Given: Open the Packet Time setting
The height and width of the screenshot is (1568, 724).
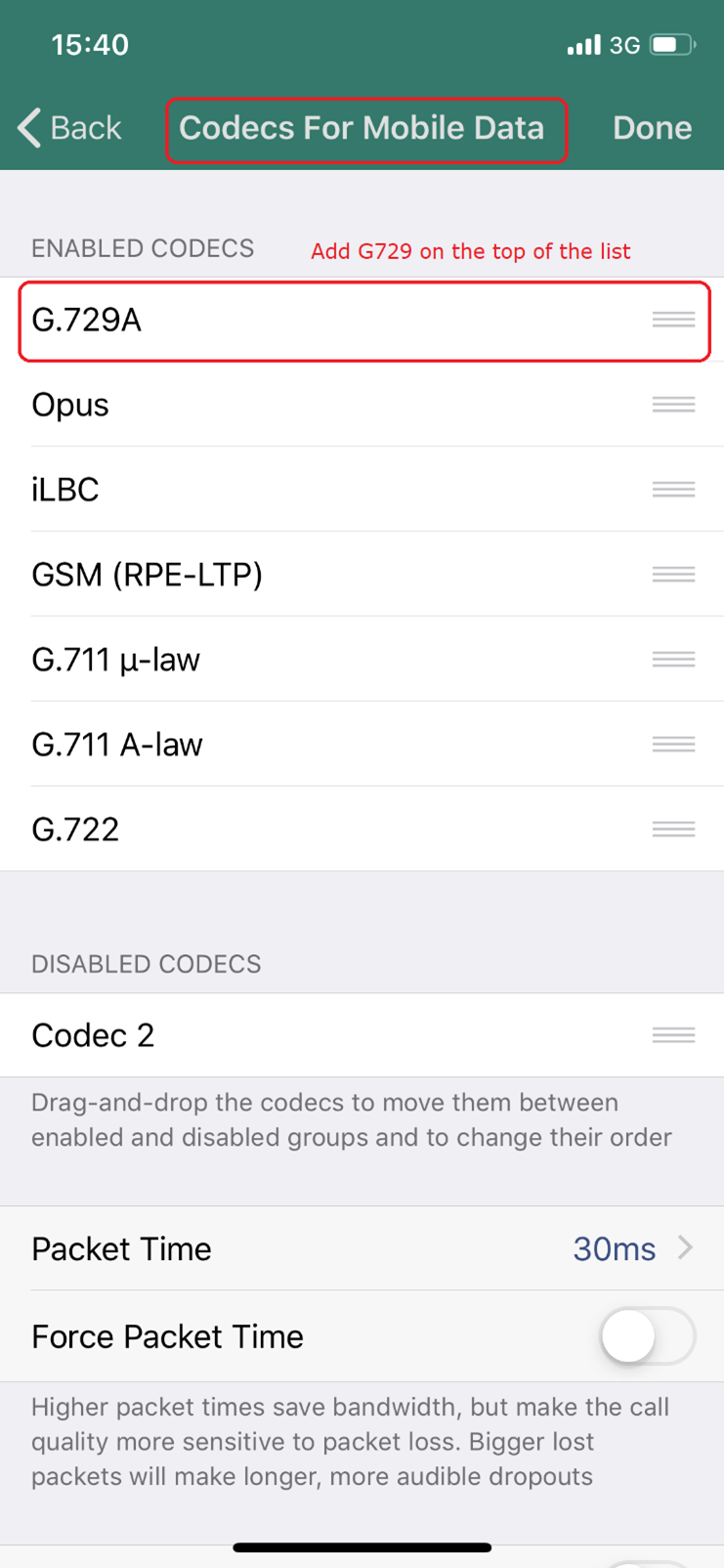Looking at the screenshot, I should click(x=362, y=1248).
